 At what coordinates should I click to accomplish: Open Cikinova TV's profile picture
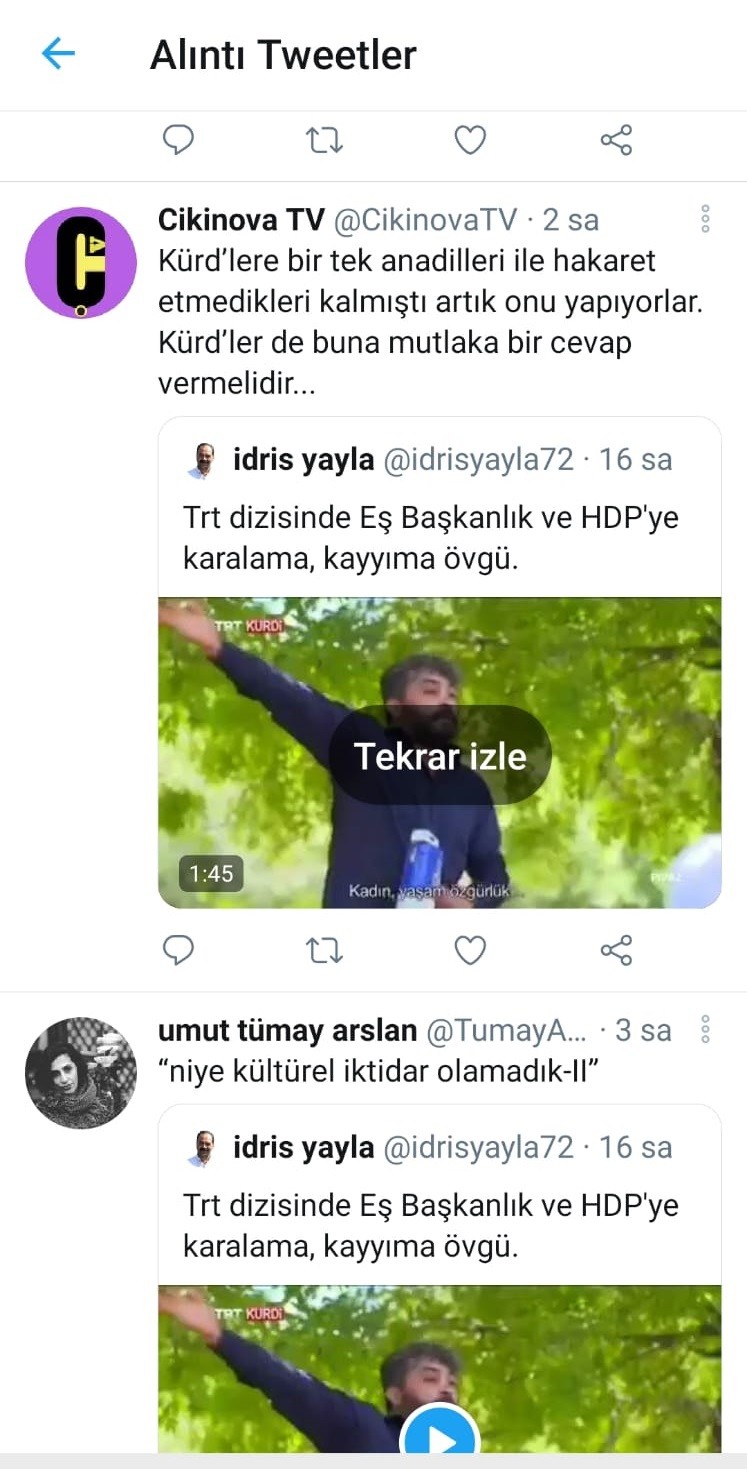(80, 263)
